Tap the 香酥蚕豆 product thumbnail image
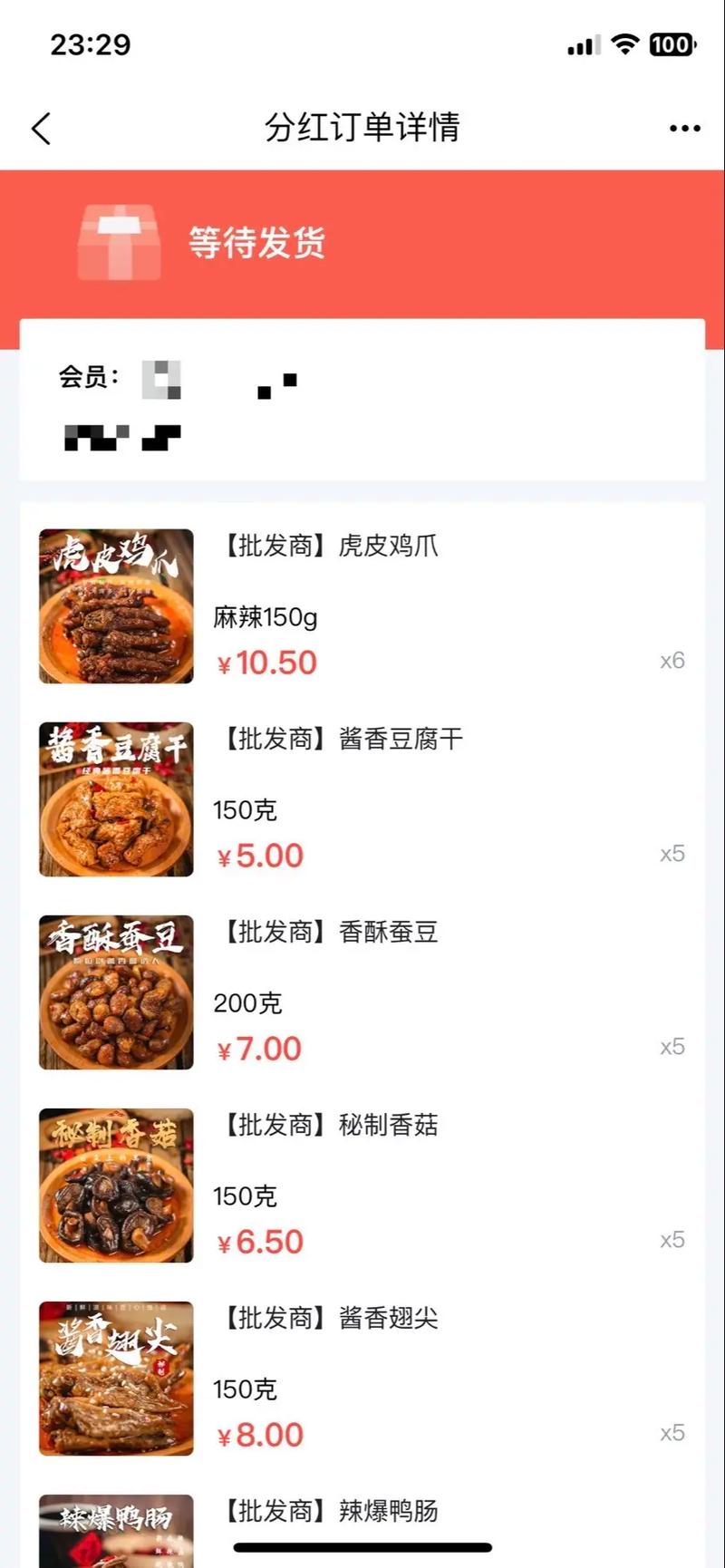This screenshot has width=725, height=1568. (115, 994)
